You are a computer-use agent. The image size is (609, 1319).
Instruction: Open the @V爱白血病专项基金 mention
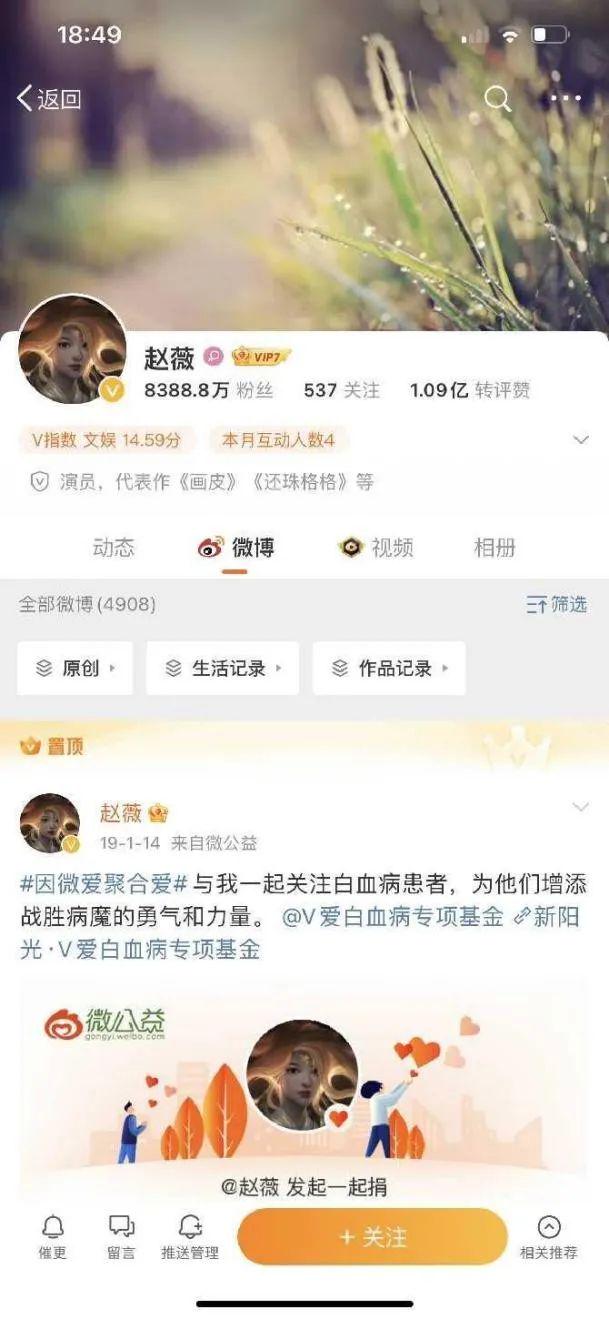(x=392, y=917)
